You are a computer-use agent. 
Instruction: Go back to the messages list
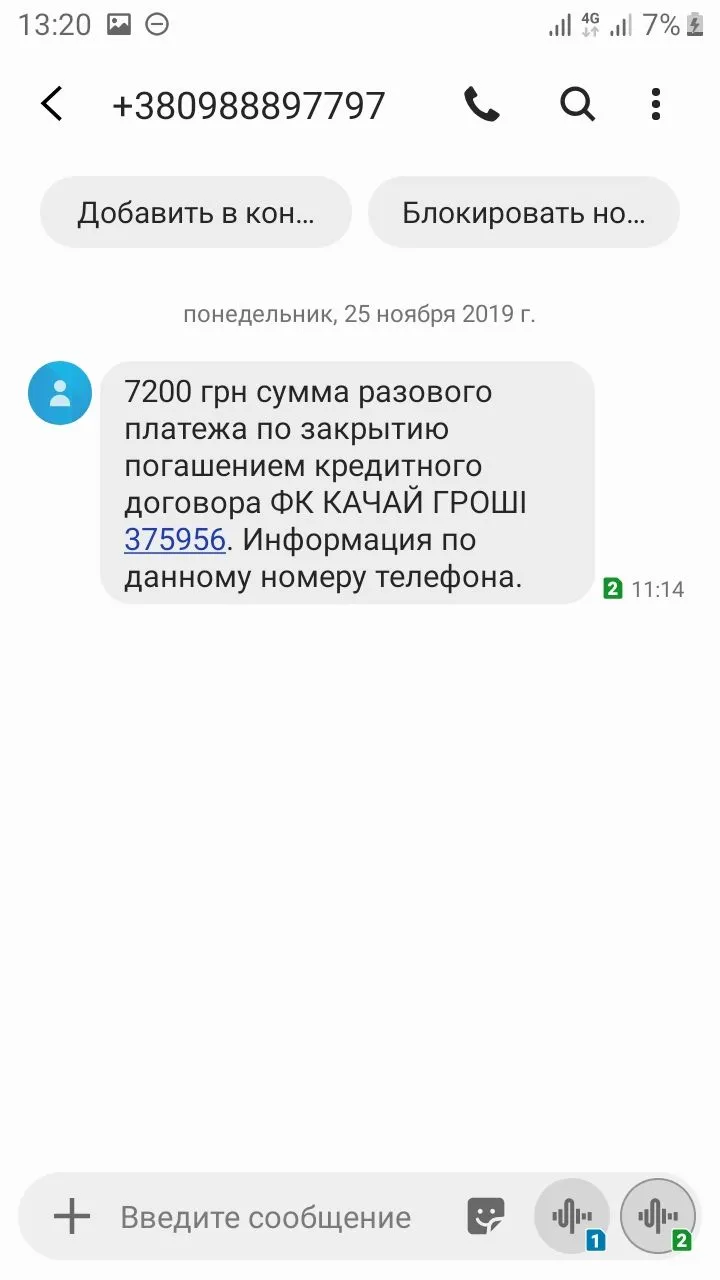(x=52, y=104)
